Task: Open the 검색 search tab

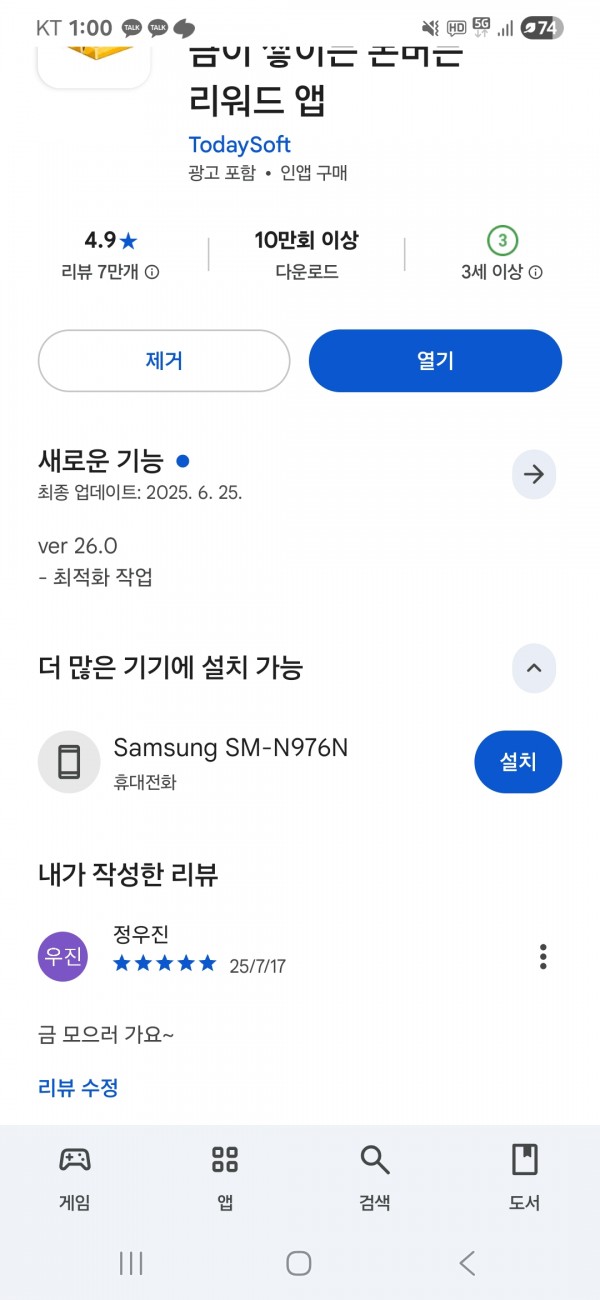Action: click(x=375, y=1177)
